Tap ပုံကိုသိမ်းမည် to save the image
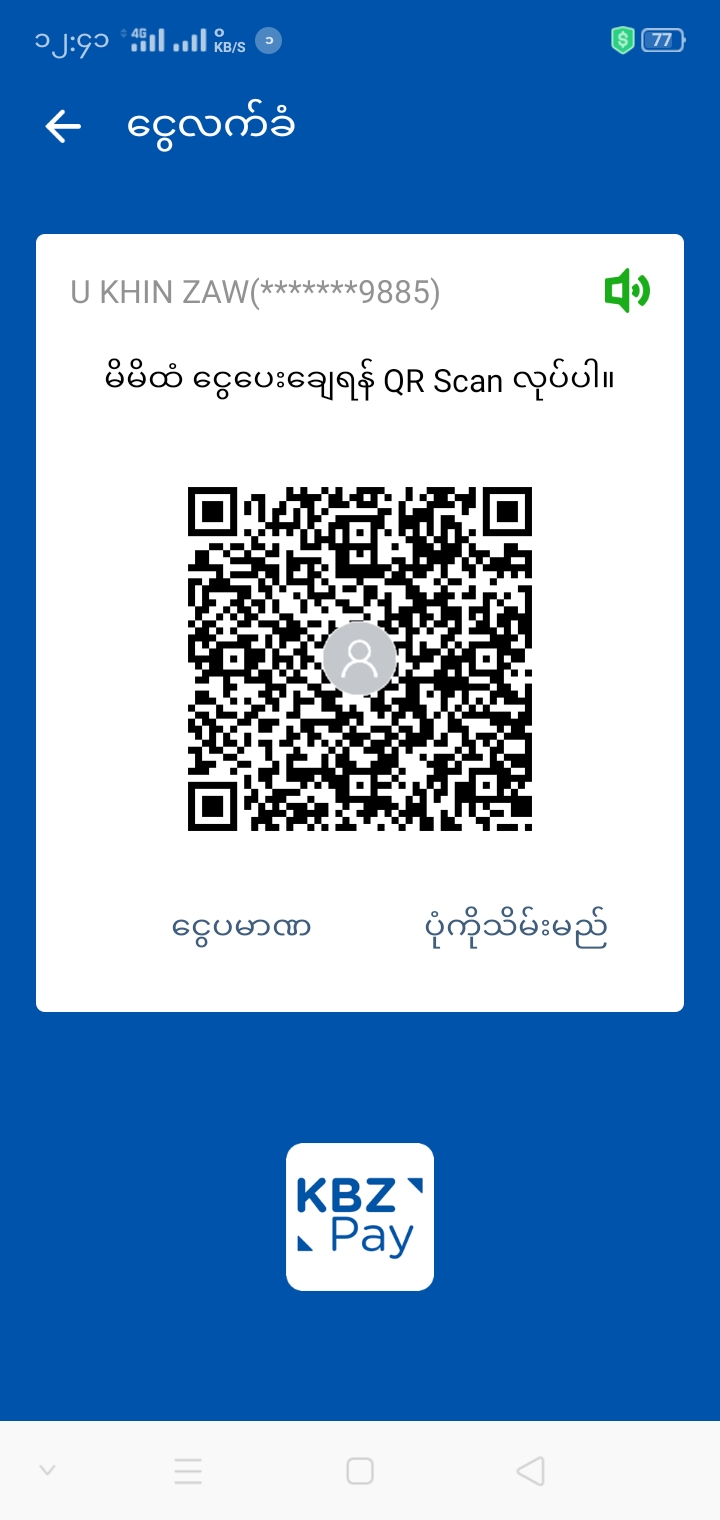Screen dimensions: 720x1520 point(515,929)
